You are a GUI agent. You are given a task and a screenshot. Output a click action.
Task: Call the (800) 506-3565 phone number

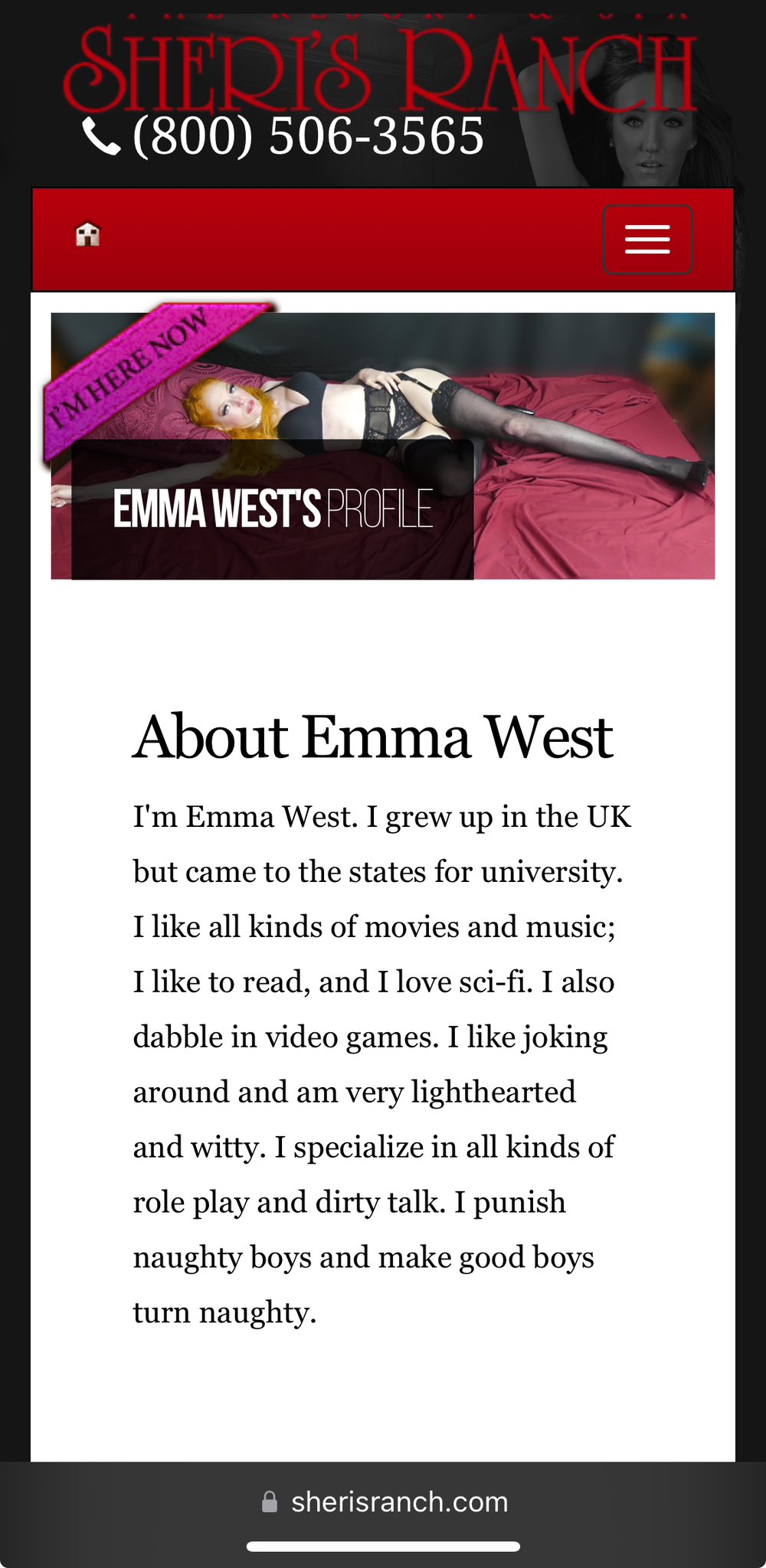(x=283, y=136)
